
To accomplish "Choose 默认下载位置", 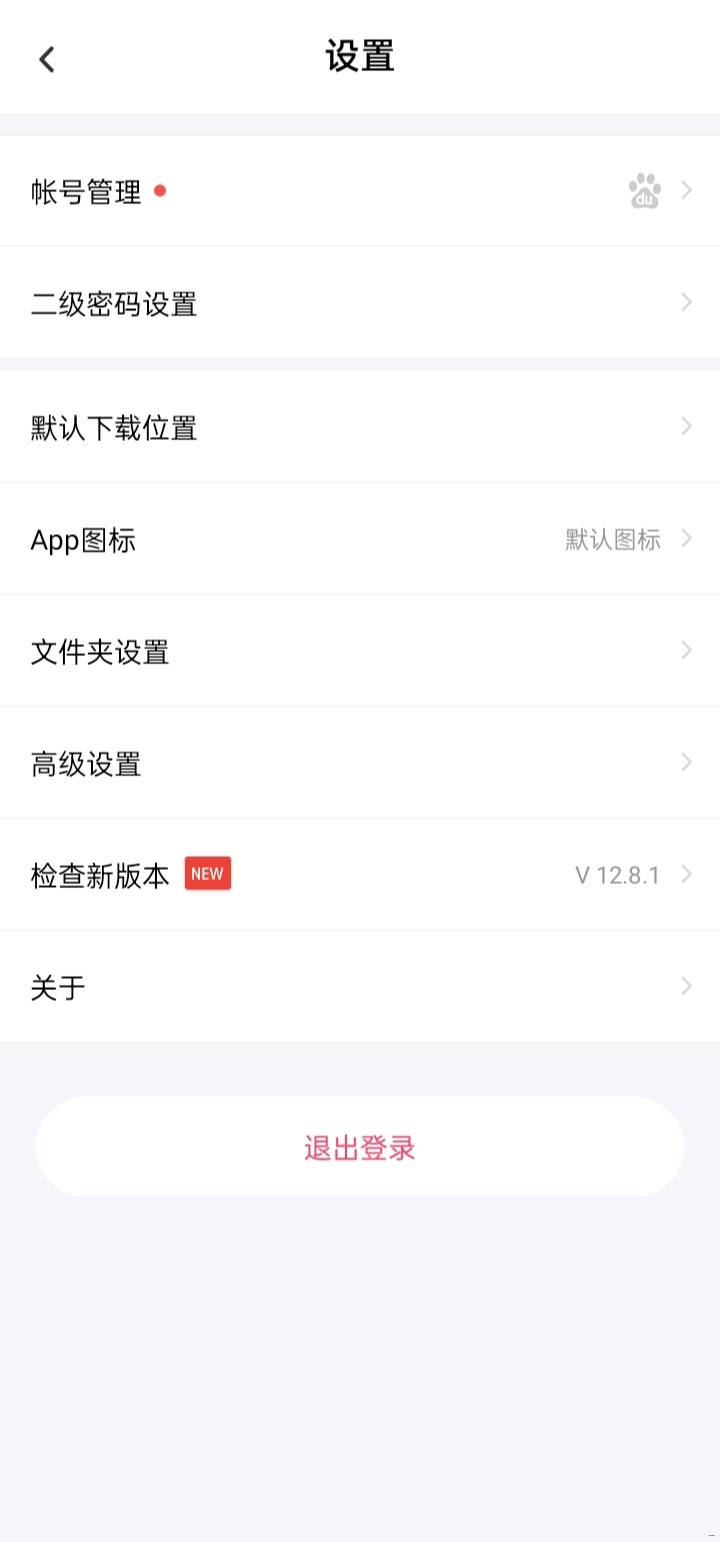I will 360,428.
